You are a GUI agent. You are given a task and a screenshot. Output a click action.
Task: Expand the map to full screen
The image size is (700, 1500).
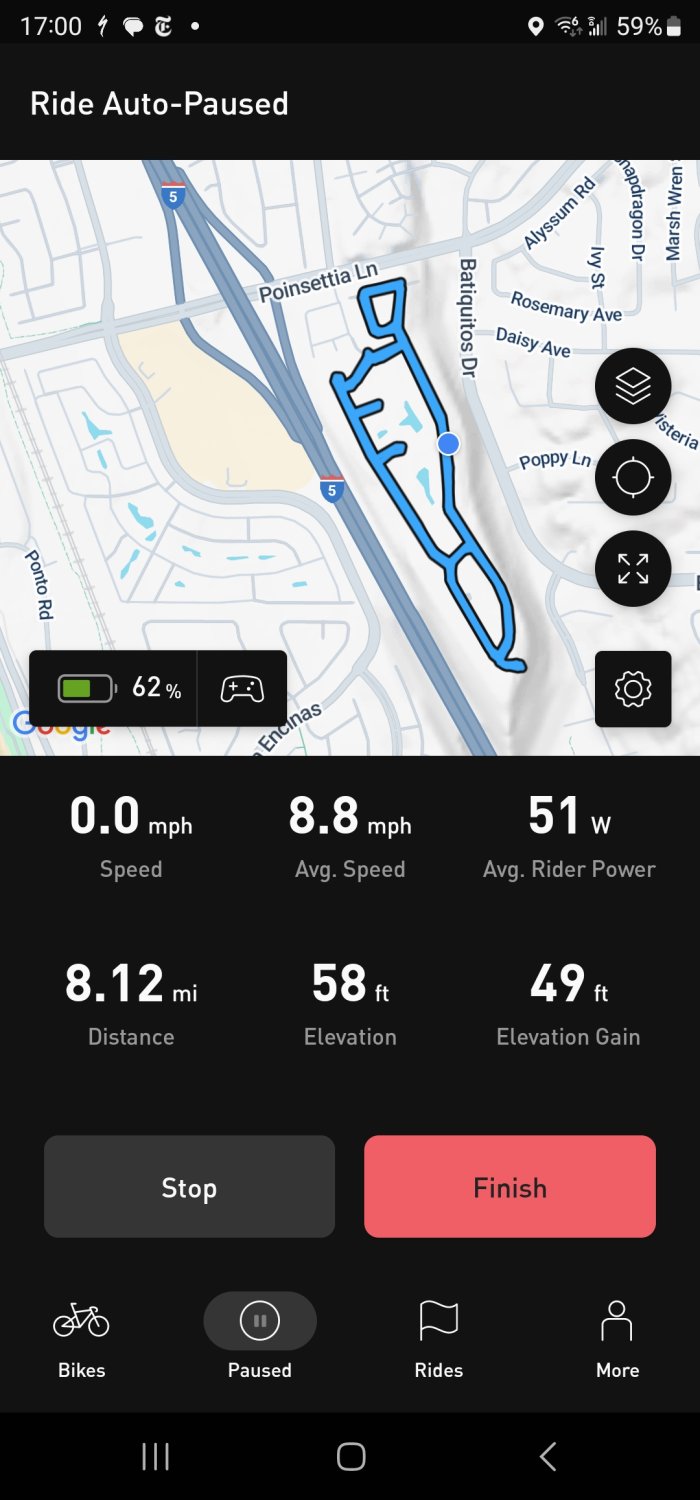(x=632, y=569)
